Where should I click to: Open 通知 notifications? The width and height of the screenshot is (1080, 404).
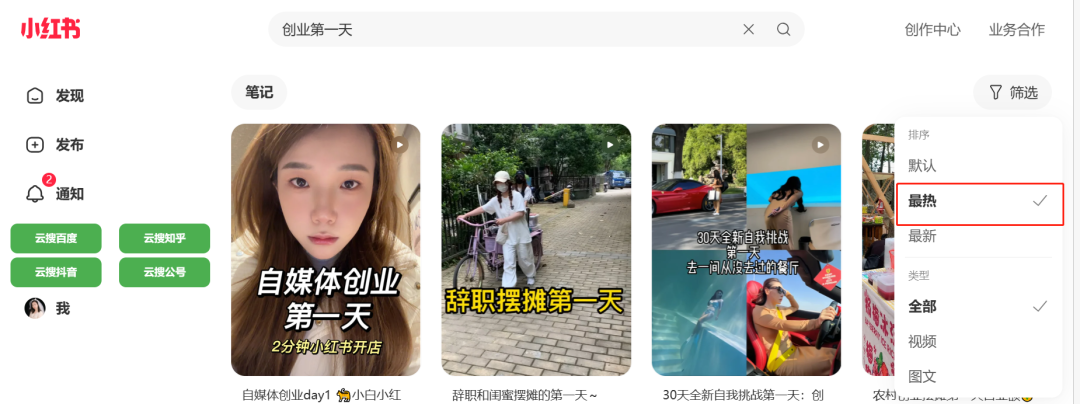click(x=55, y=194)
